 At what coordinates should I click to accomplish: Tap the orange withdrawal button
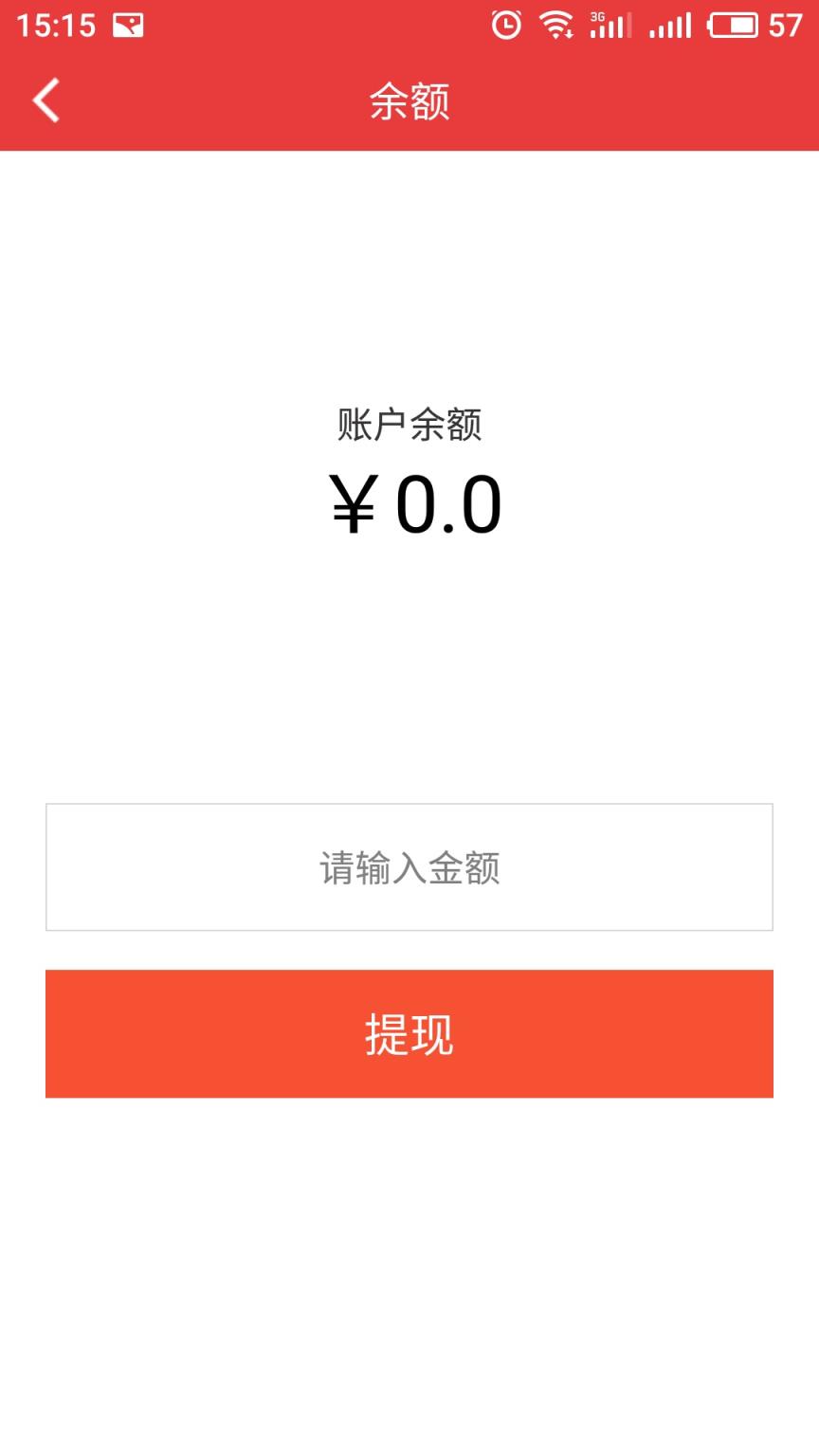(409, 1033)
